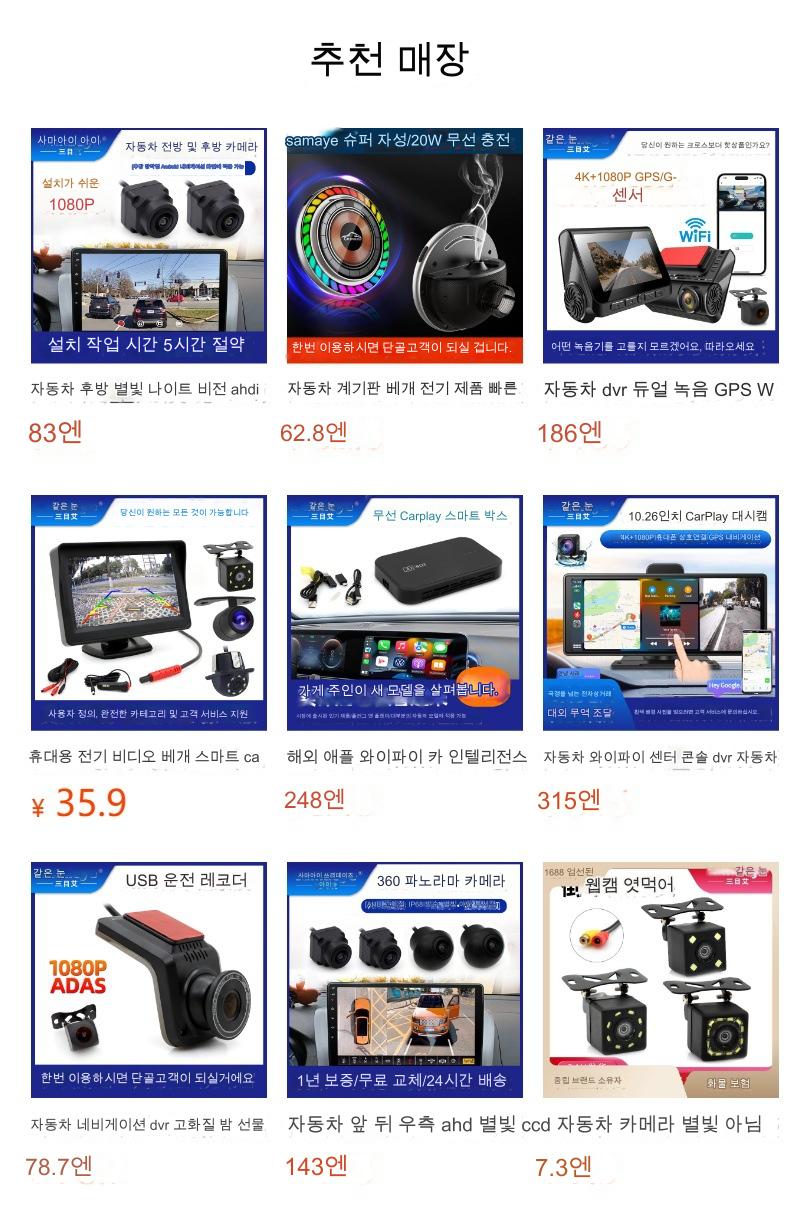The height and width of the screenshot is (1230, 790).
Task: View the 10.26-inch CarPlay dashcam for 315엔
Action: point(660,612)
